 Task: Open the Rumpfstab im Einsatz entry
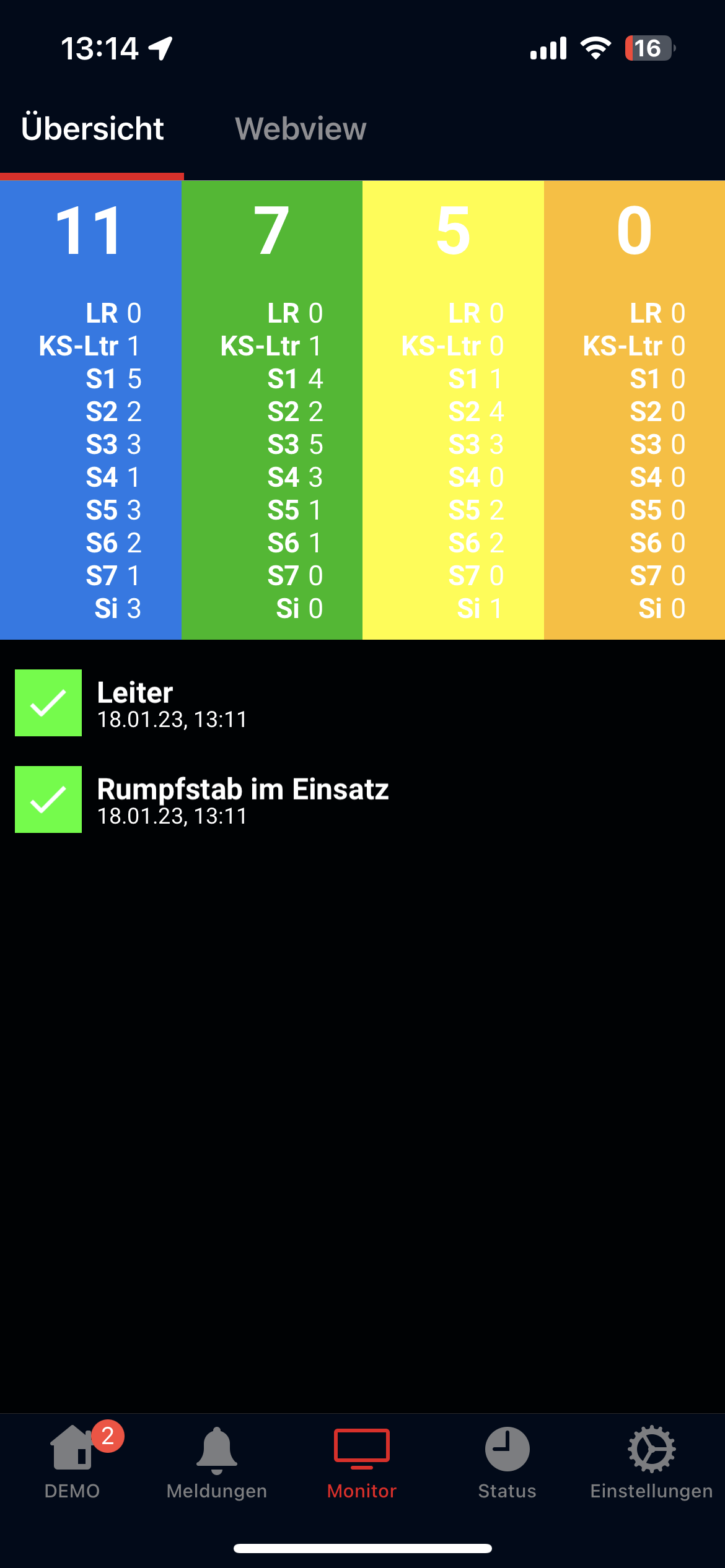(362, 799)
